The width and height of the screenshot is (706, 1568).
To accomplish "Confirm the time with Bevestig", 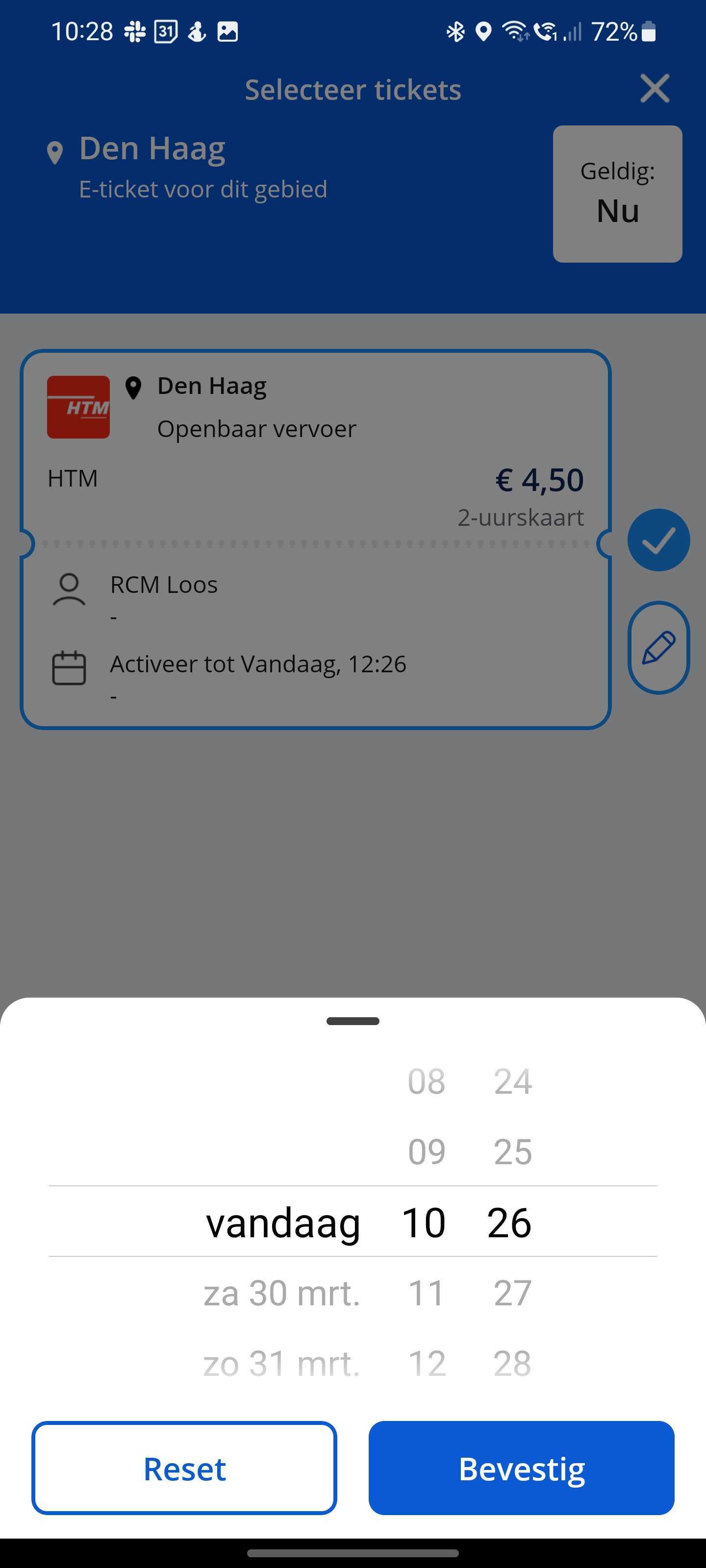I will (521, 1468).
